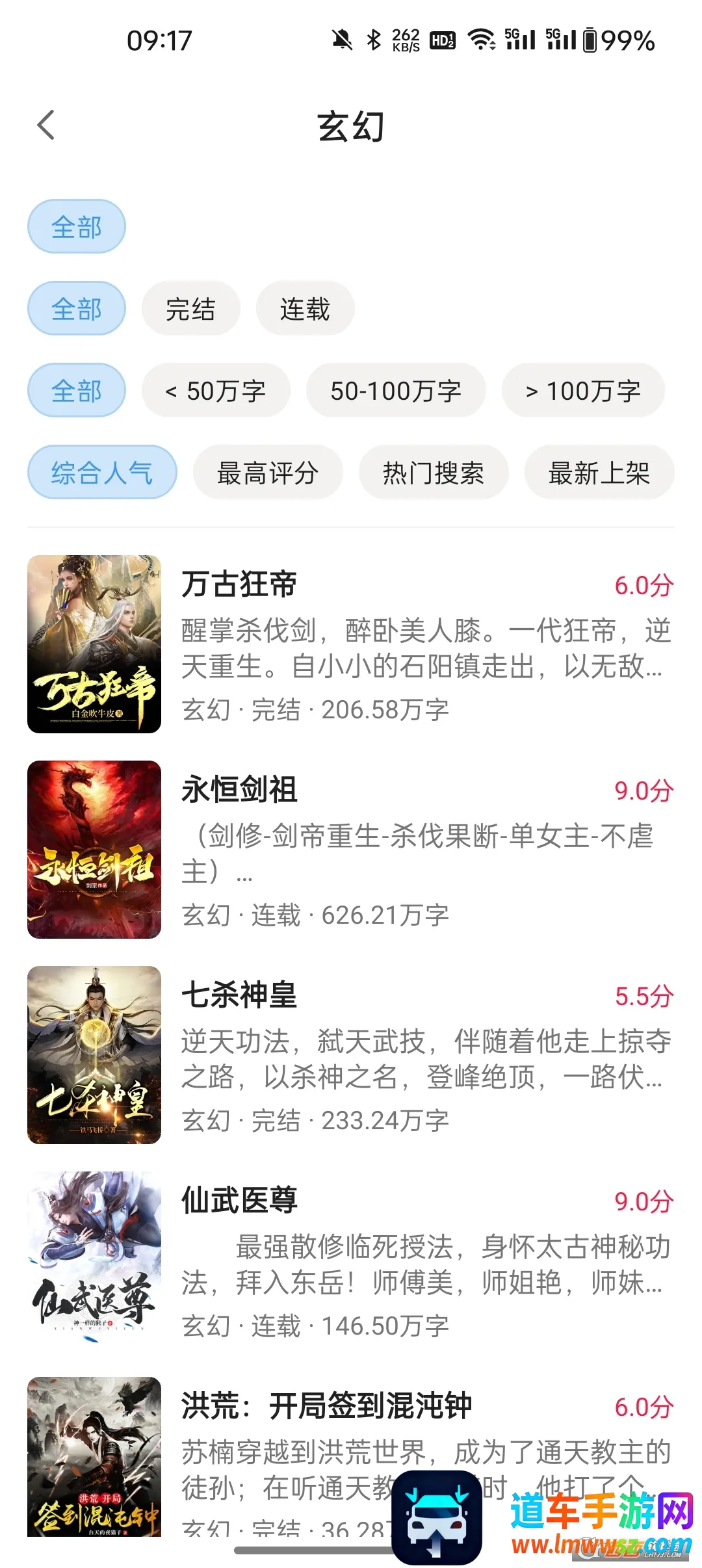The width and height of the screenshot is (702, 1568).
Task: Open the novel 永恒剑祖
Action: click(x=351, y=850)
